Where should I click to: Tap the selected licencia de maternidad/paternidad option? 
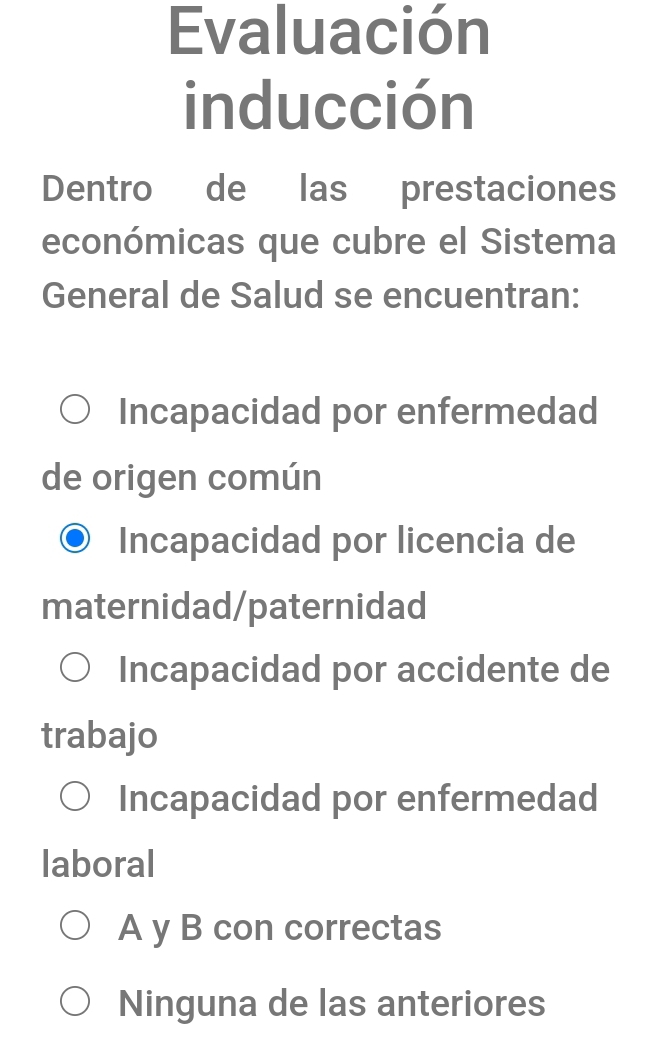pos(75,540)
